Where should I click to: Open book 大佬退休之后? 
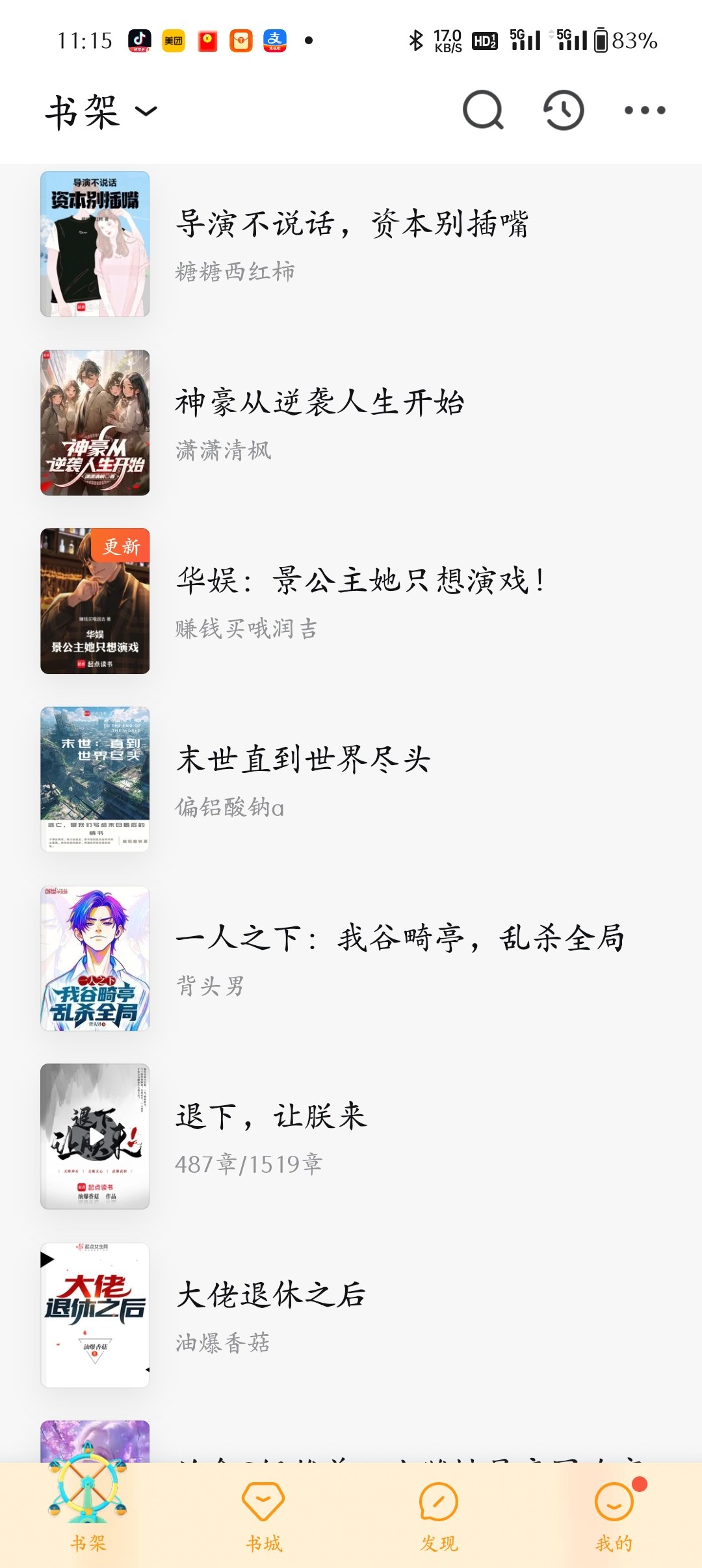(x=351, y=1315)
